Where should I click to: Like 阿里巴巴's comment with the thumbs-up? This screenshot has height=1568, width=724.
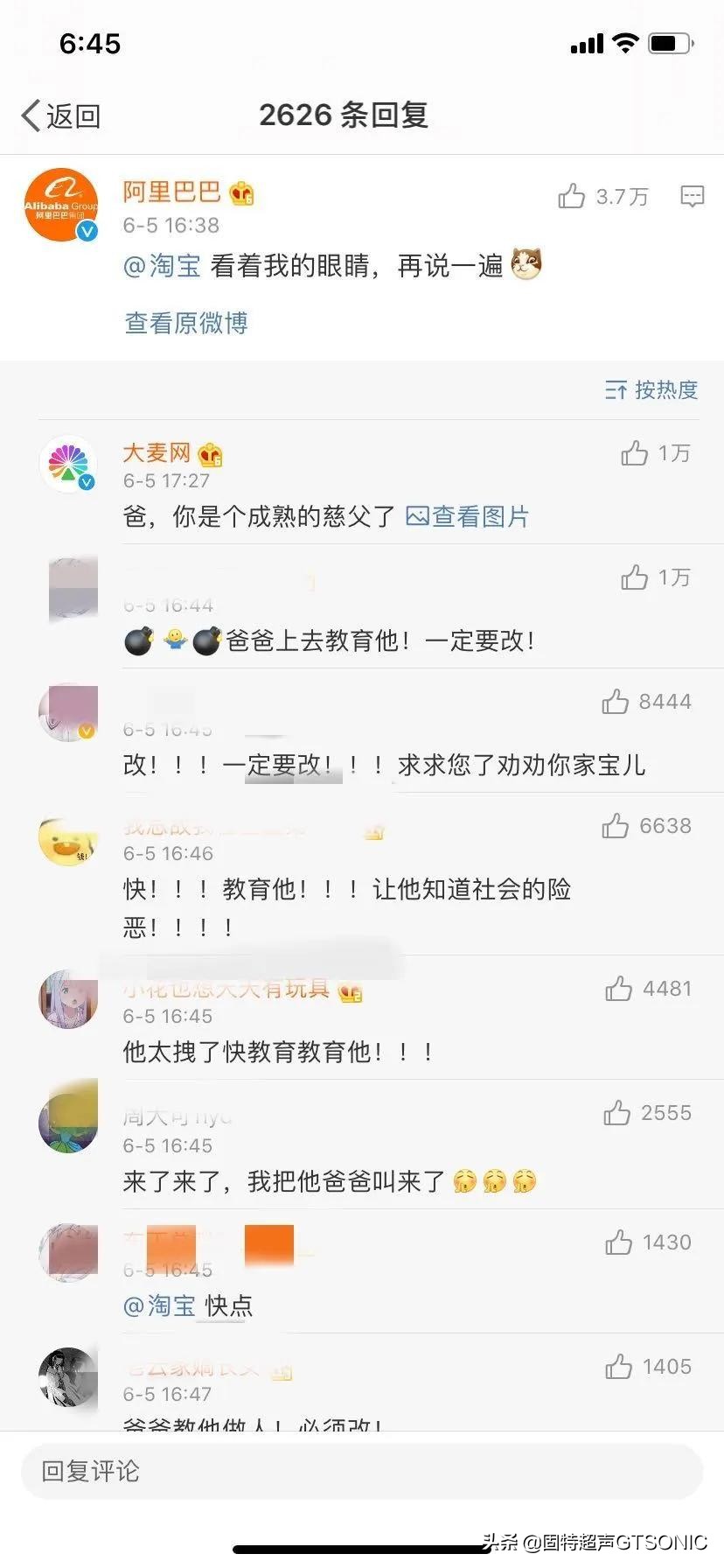point(573,196)
